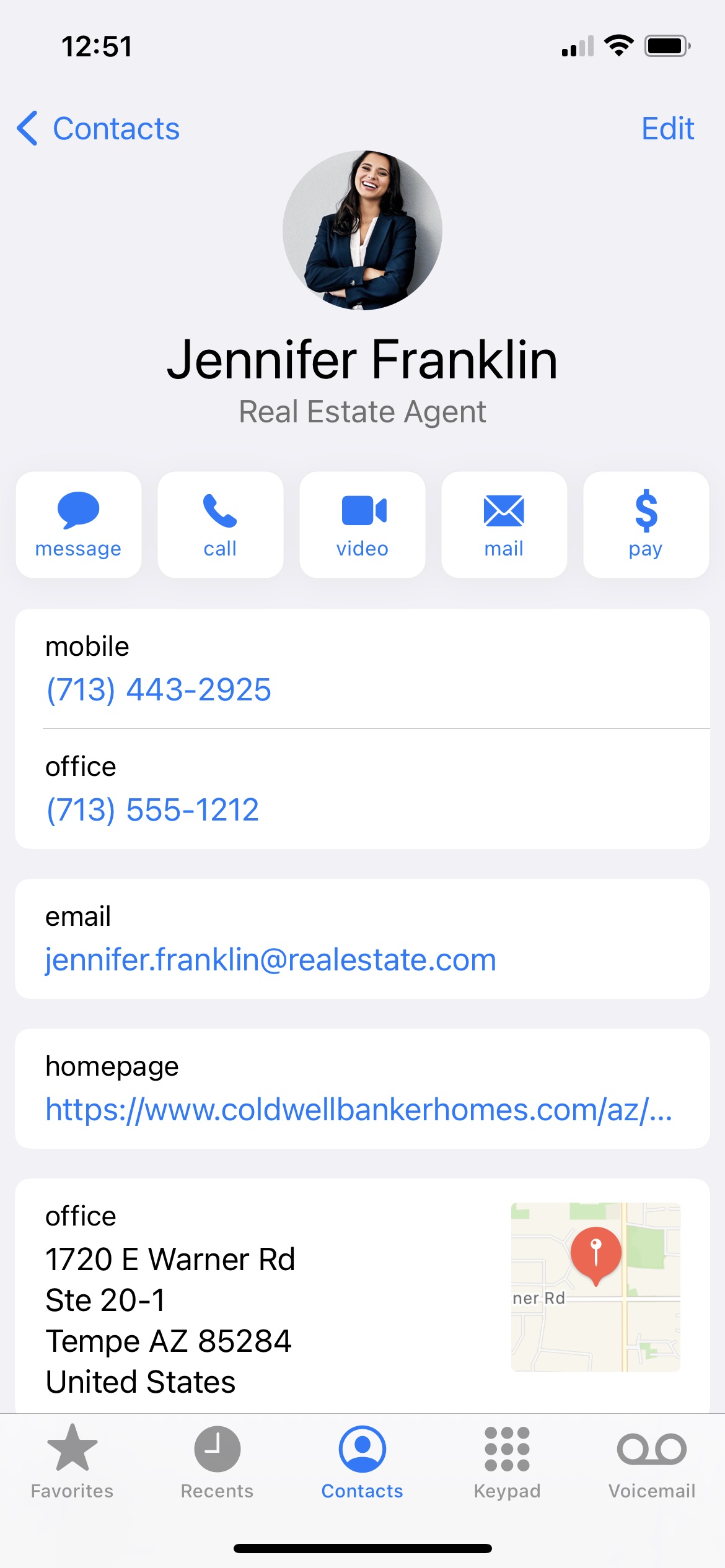
Task: Start a video call with Jennifer
Action: pos(362,525)
